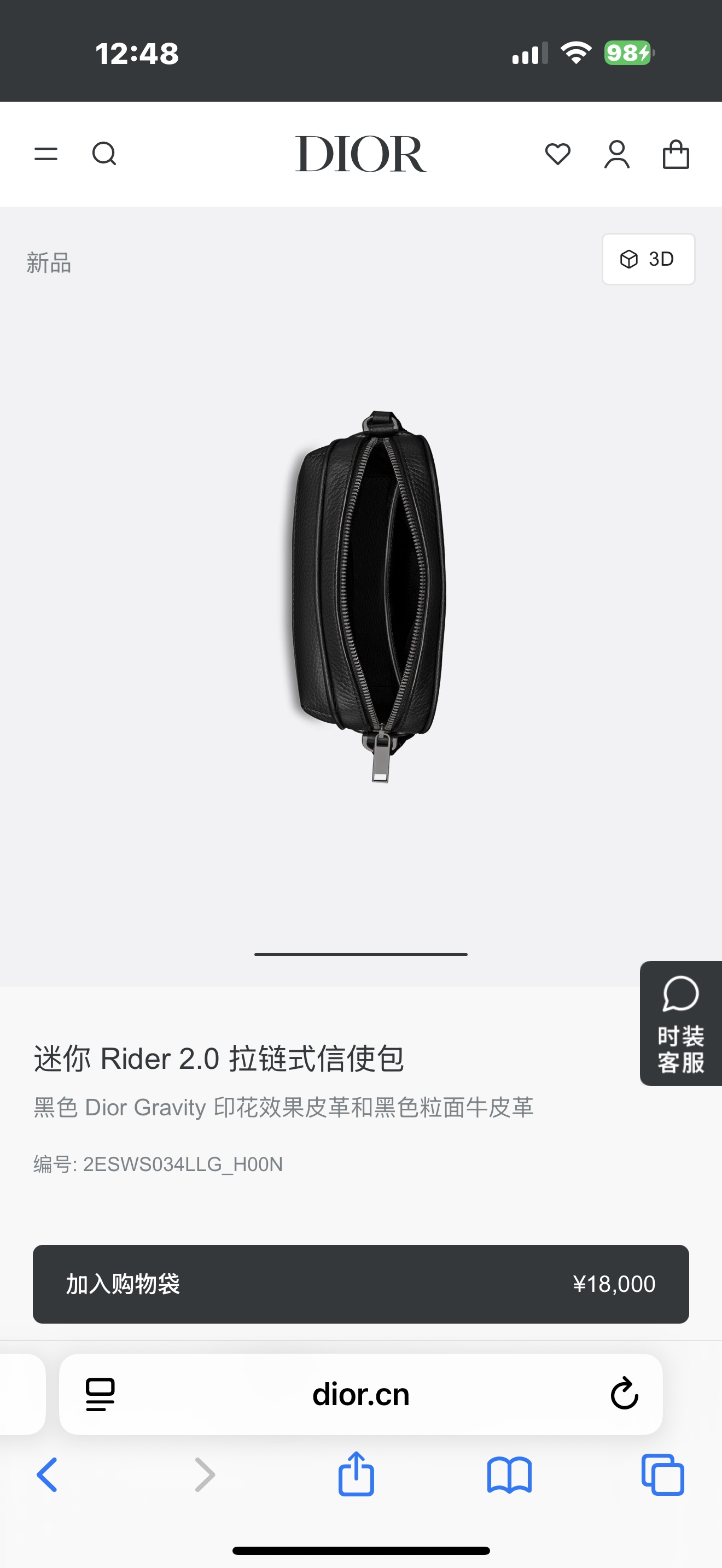Viewport: 722px width, 1568px height.
Task: Share this page
Action: coord(356,1475)
